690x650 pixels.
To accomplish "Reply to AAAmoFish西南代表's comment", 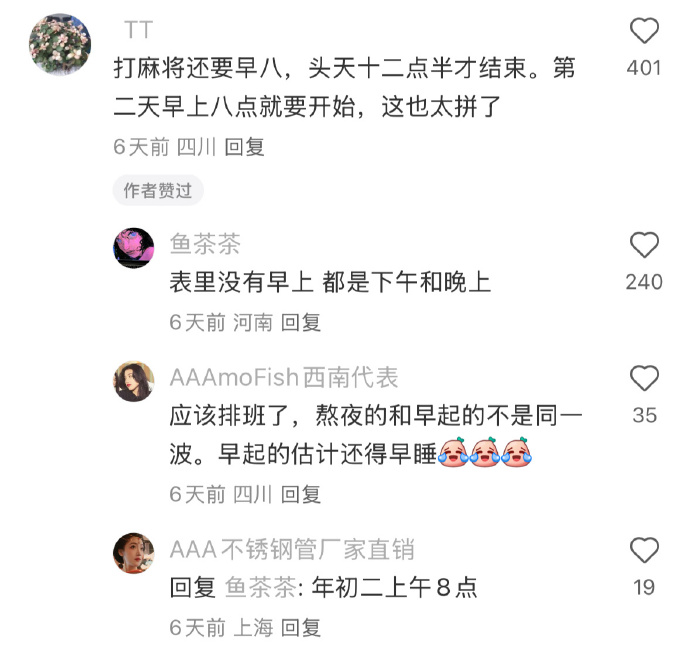I will click(300, 494).
